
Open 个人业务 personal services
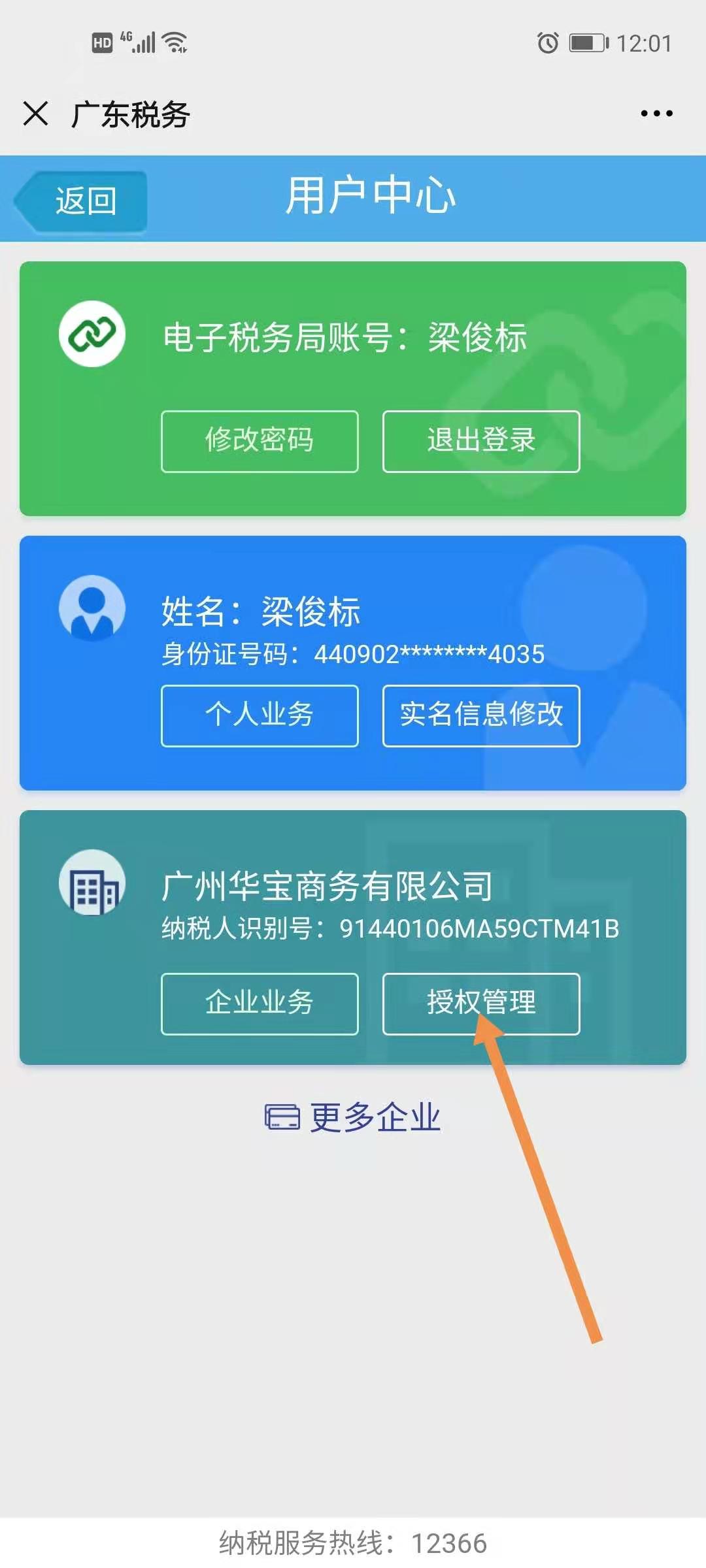(x=260, y=715)
